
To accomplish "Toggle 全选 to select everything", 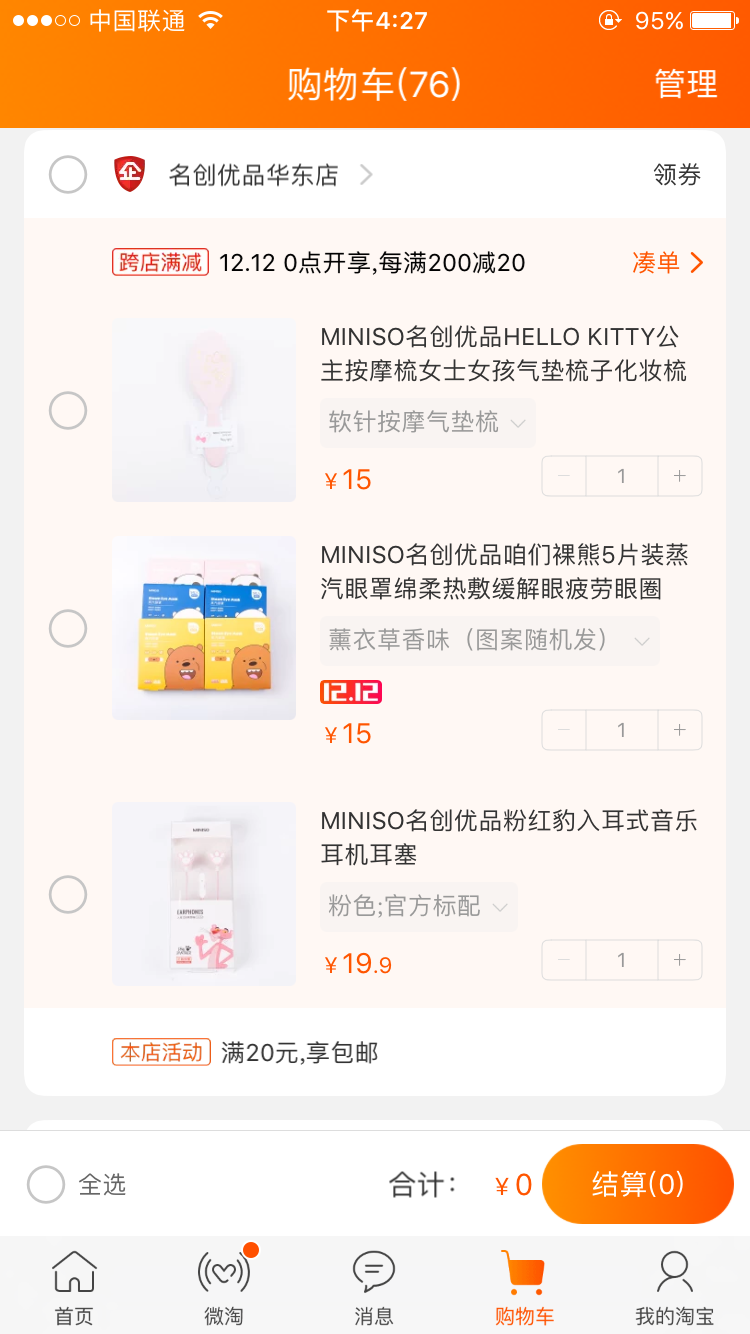I will 76,1185.
